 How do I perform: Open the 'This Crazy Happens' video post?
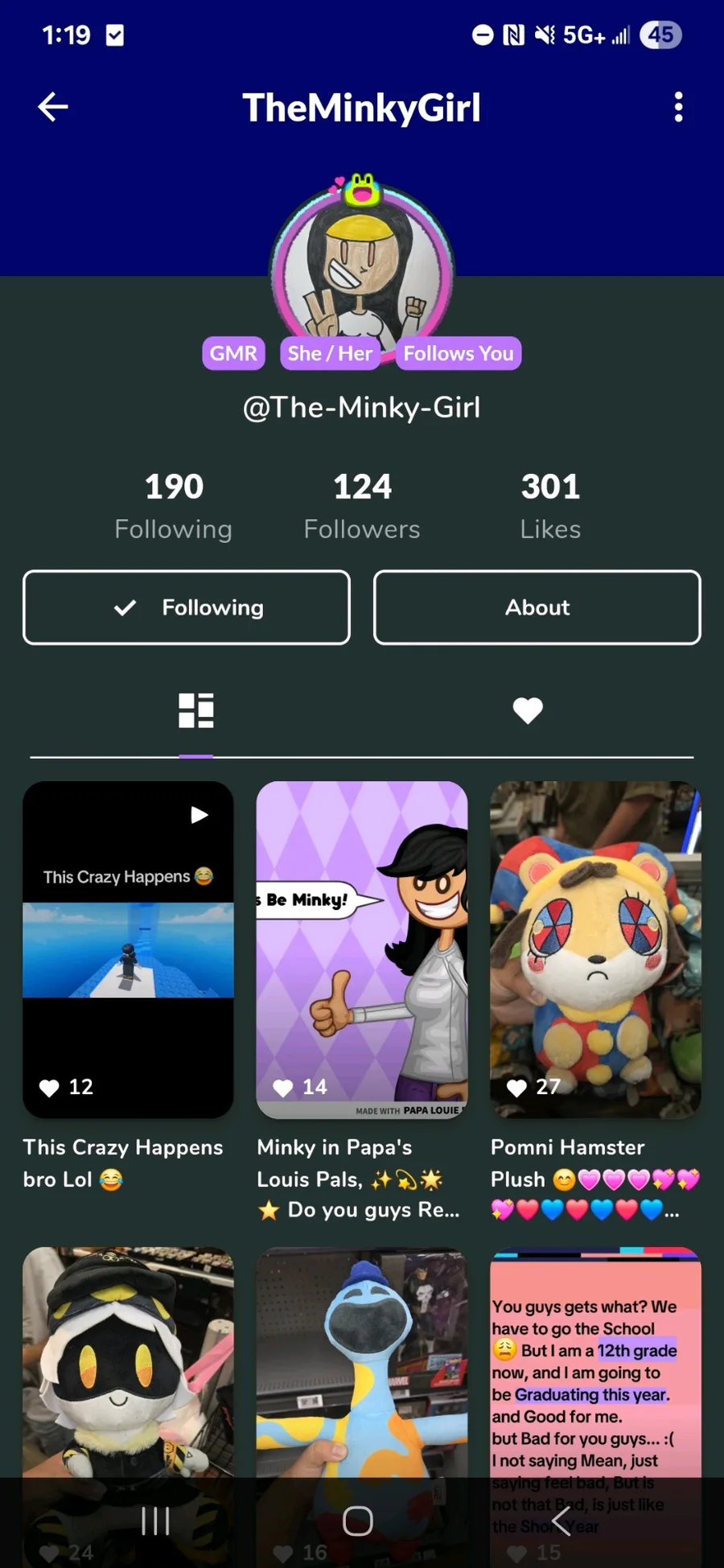pos(128,949)
